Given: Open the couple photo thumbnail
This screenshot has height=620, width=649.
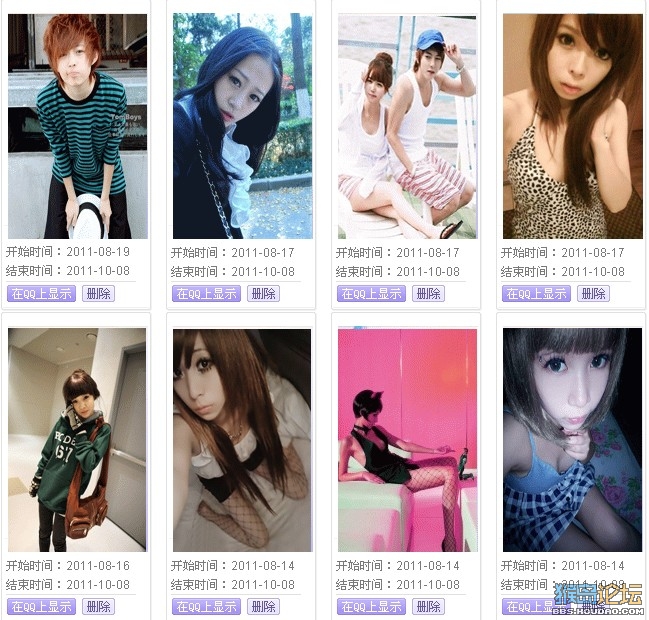Looking at the screenshot, I should (x=407, y=125).
